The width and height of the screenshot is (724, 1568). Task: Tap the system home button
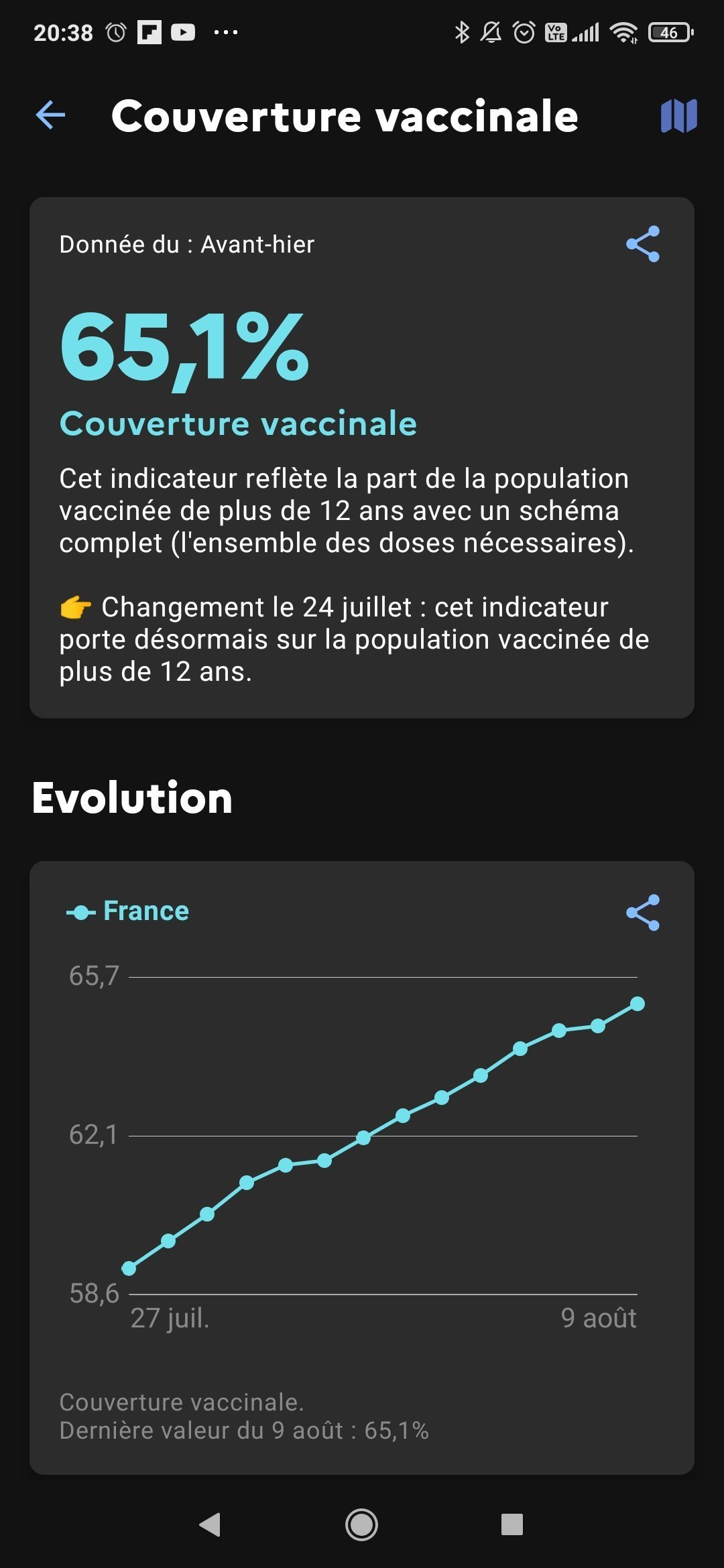361,1525
